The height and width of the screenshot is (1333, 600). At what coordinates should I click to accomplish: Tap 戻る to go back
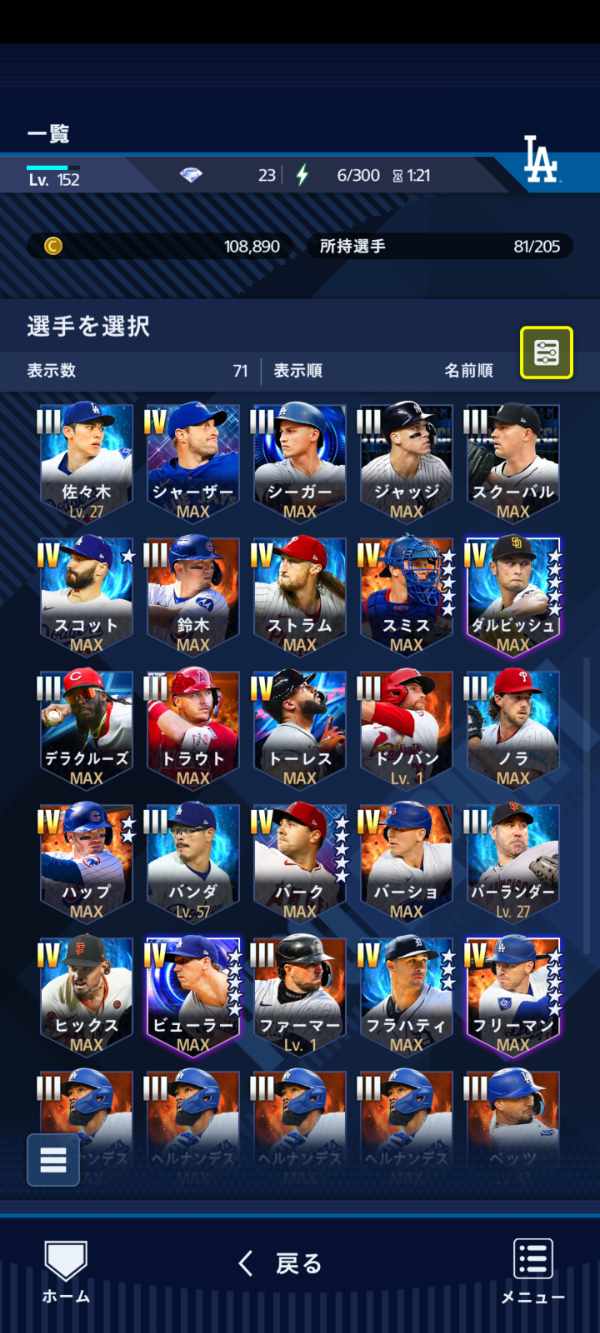tap(281, 1263)
